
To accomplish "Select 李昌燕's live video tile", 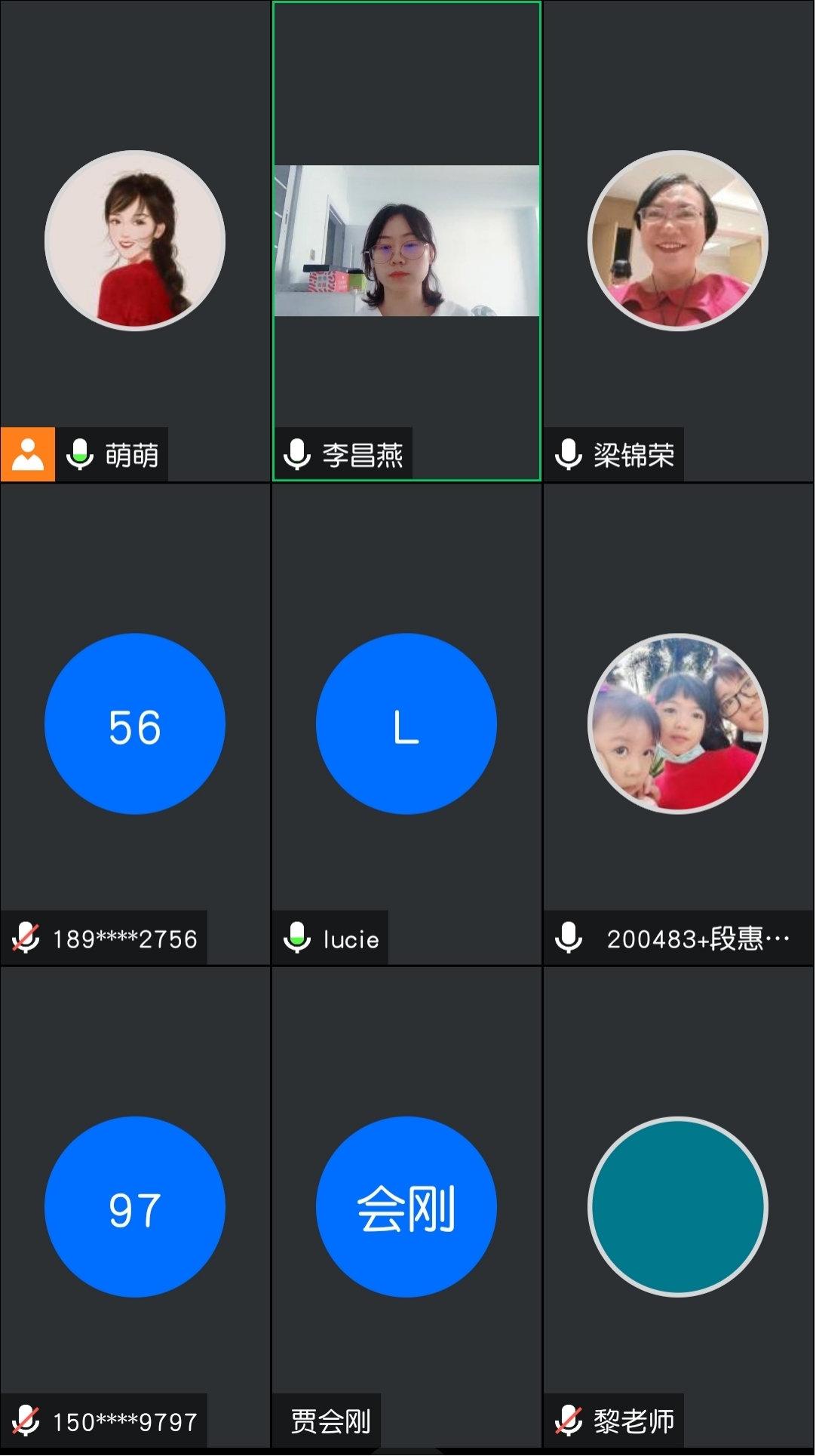I will click(x=406, y=241).
